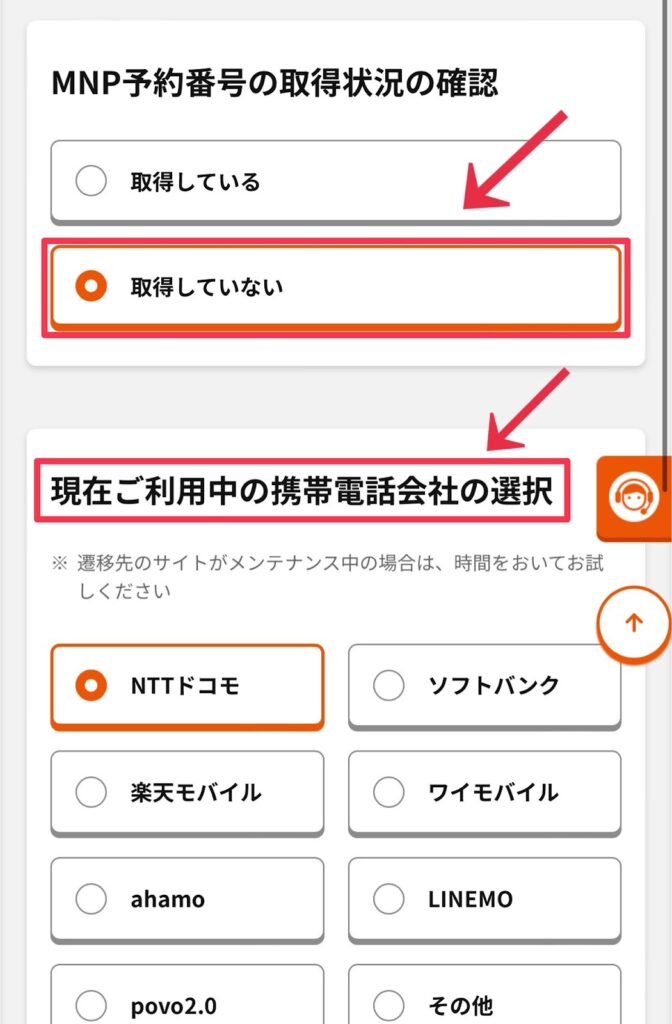Open the support chat operator icon
This screenshot has width=672, height=1024.
point(634,497)
